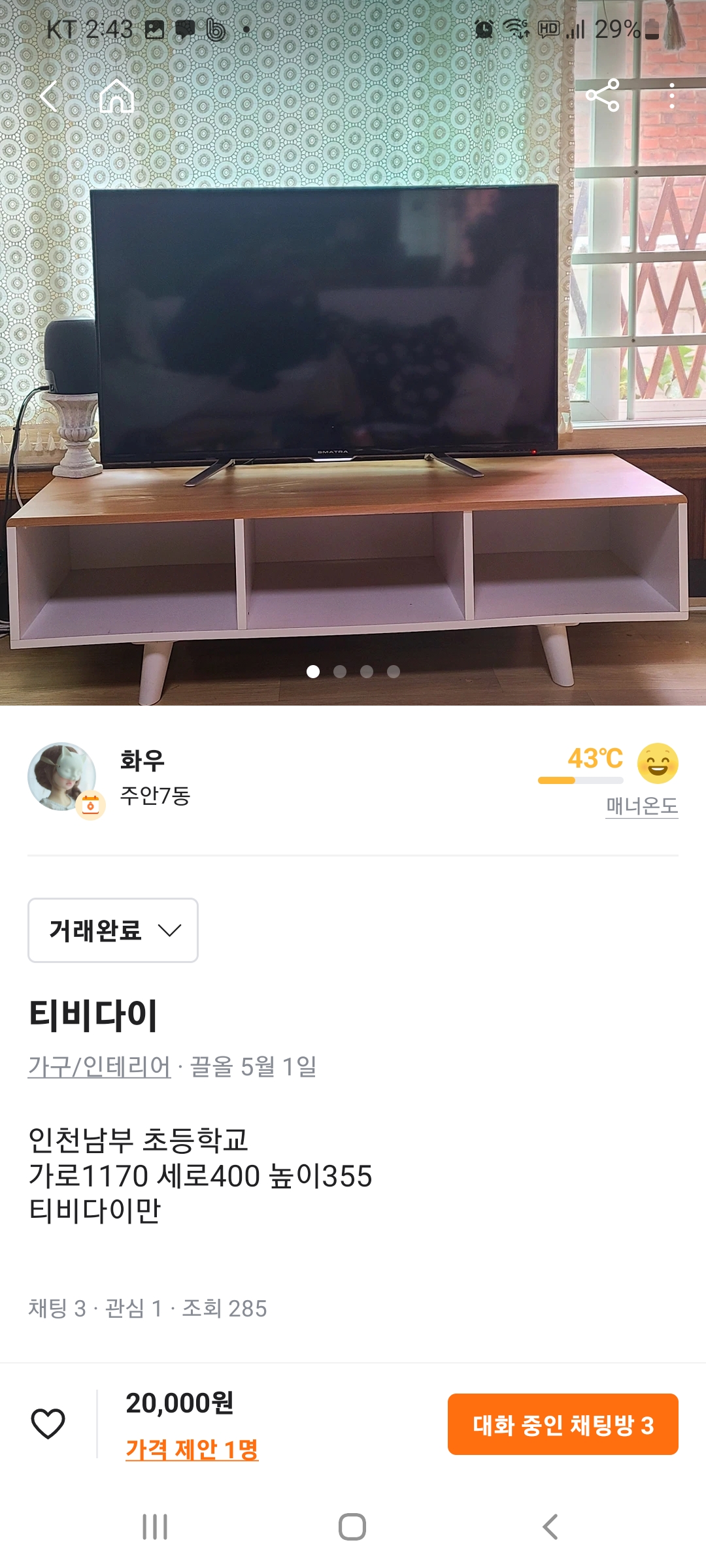The height and width of the screenshot is (1568, 706).
Task: Go back using the top arrow
Action: [49, 97]
